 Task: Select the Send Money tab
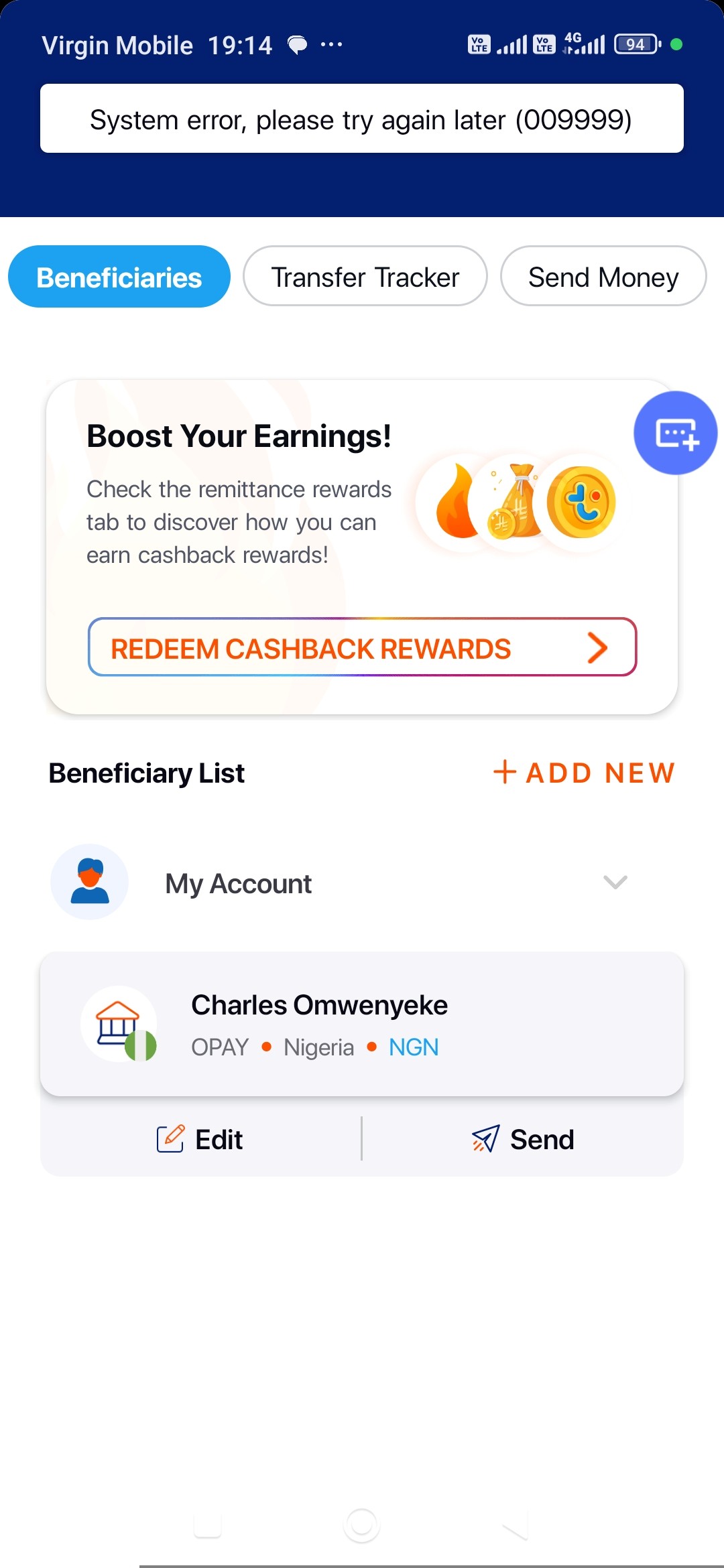603,277
